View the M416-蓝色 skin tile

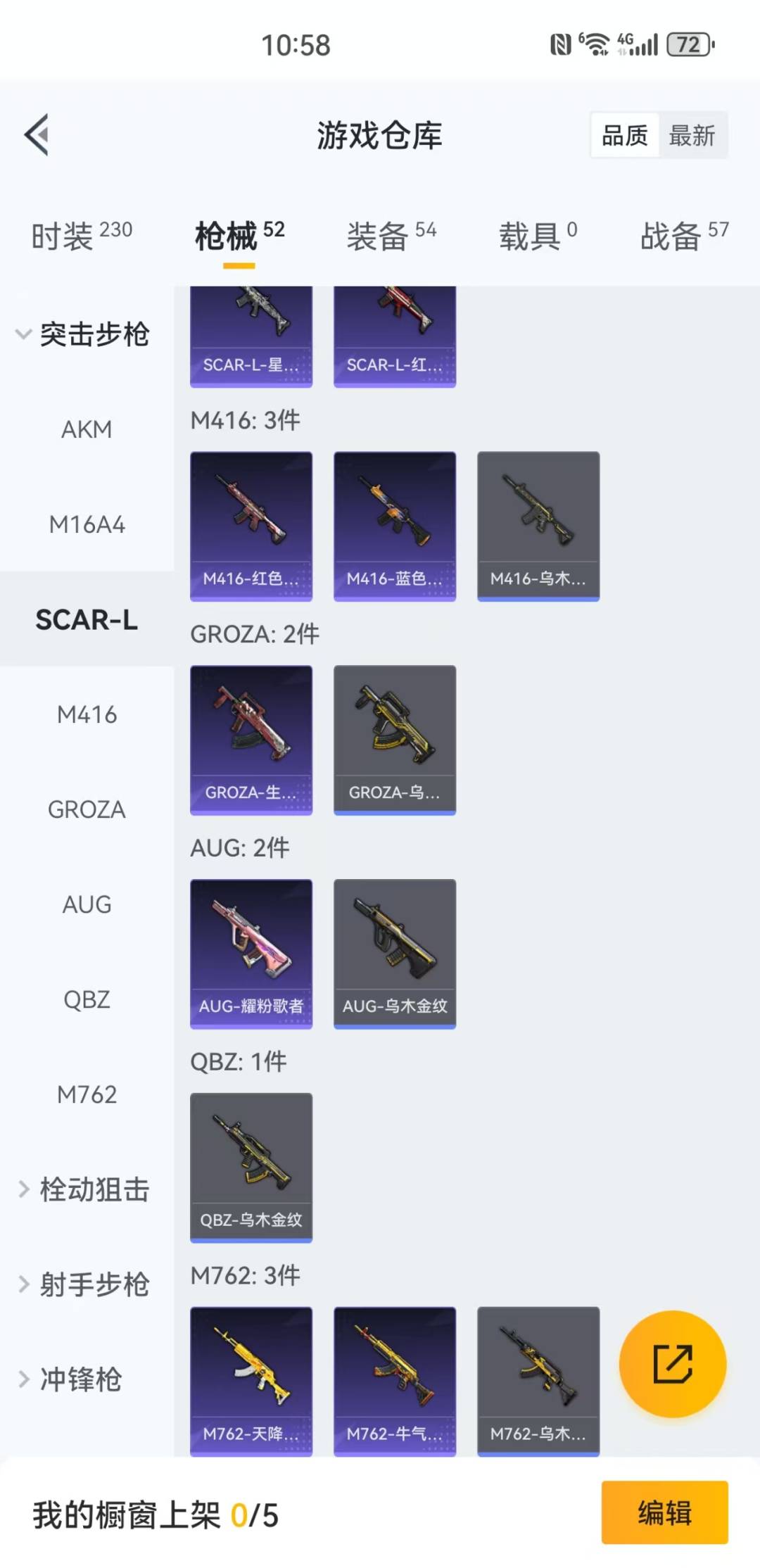click(x=395, y=526)
